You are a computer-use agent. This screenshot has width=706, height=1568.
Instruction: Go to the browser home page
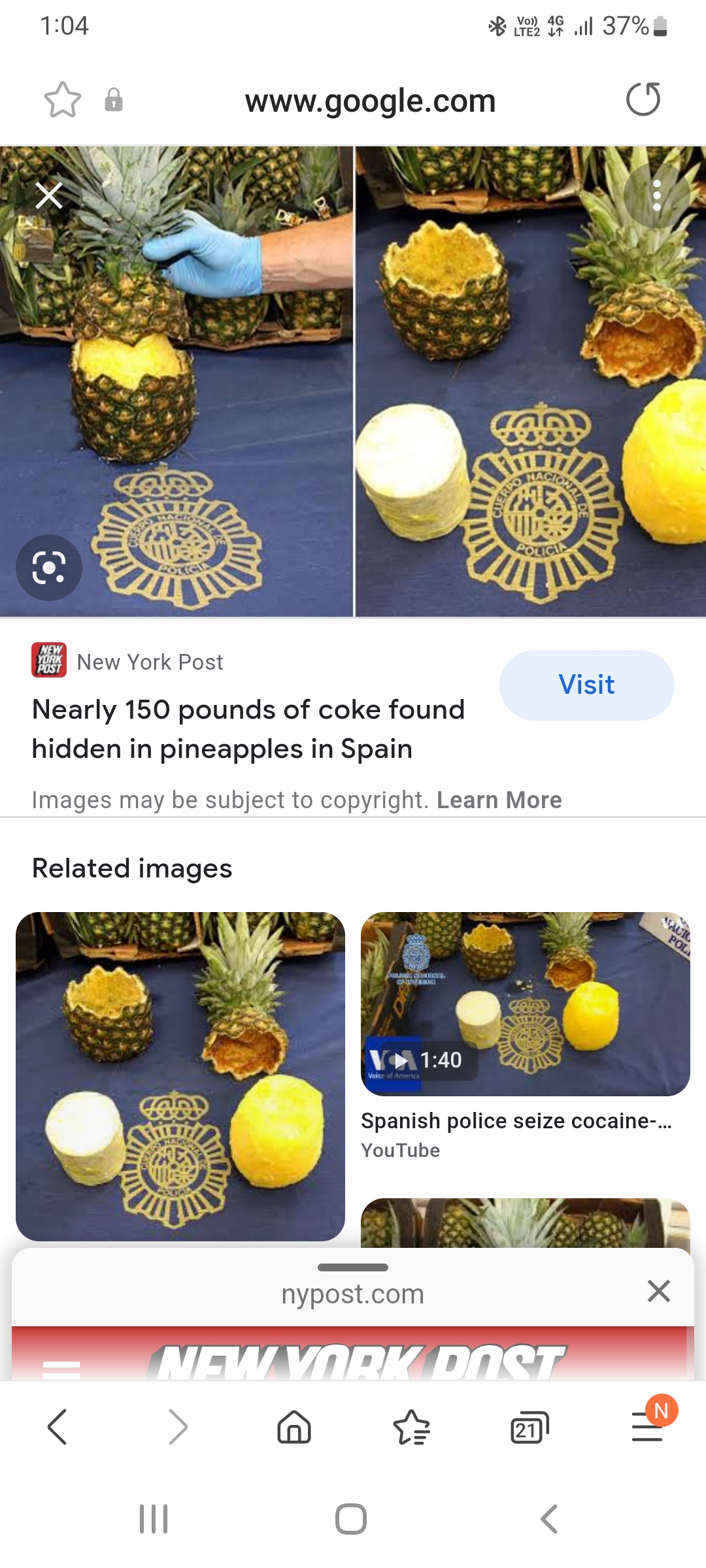pos(294,1427)
